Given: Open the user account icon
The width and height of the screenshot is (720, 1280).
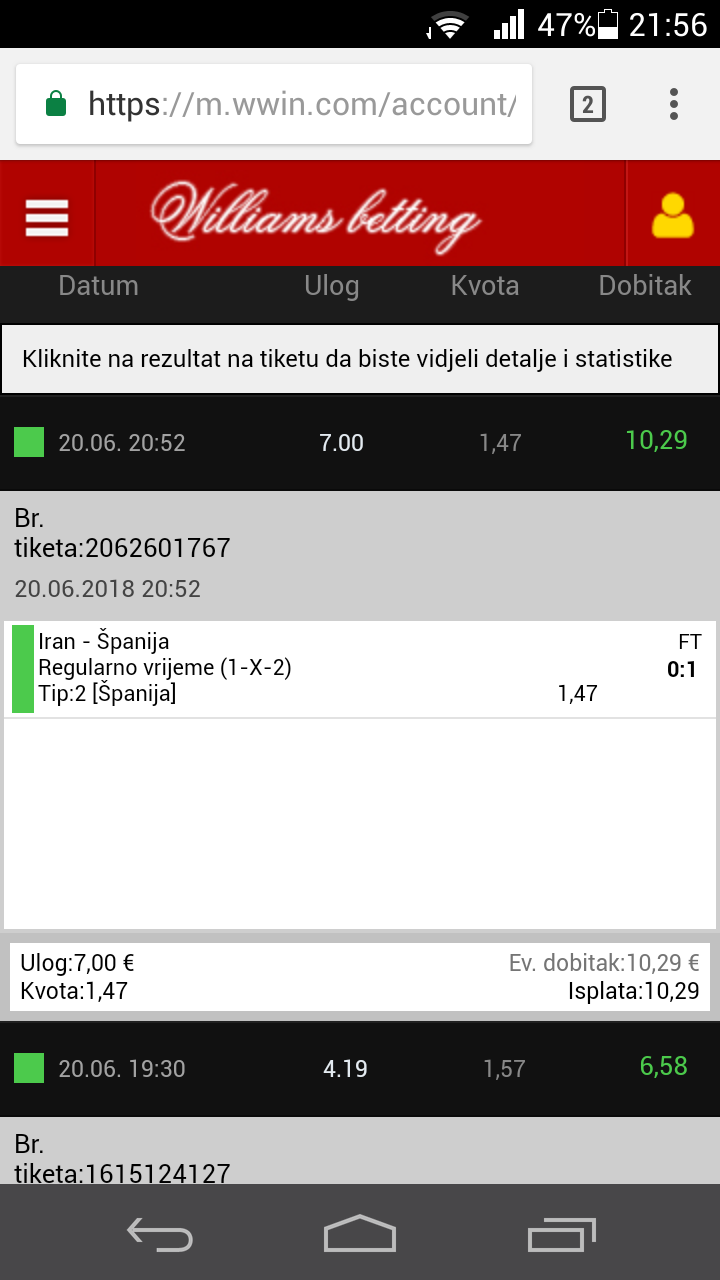Looking at the screenshot, I should click(x=672, y=215).
